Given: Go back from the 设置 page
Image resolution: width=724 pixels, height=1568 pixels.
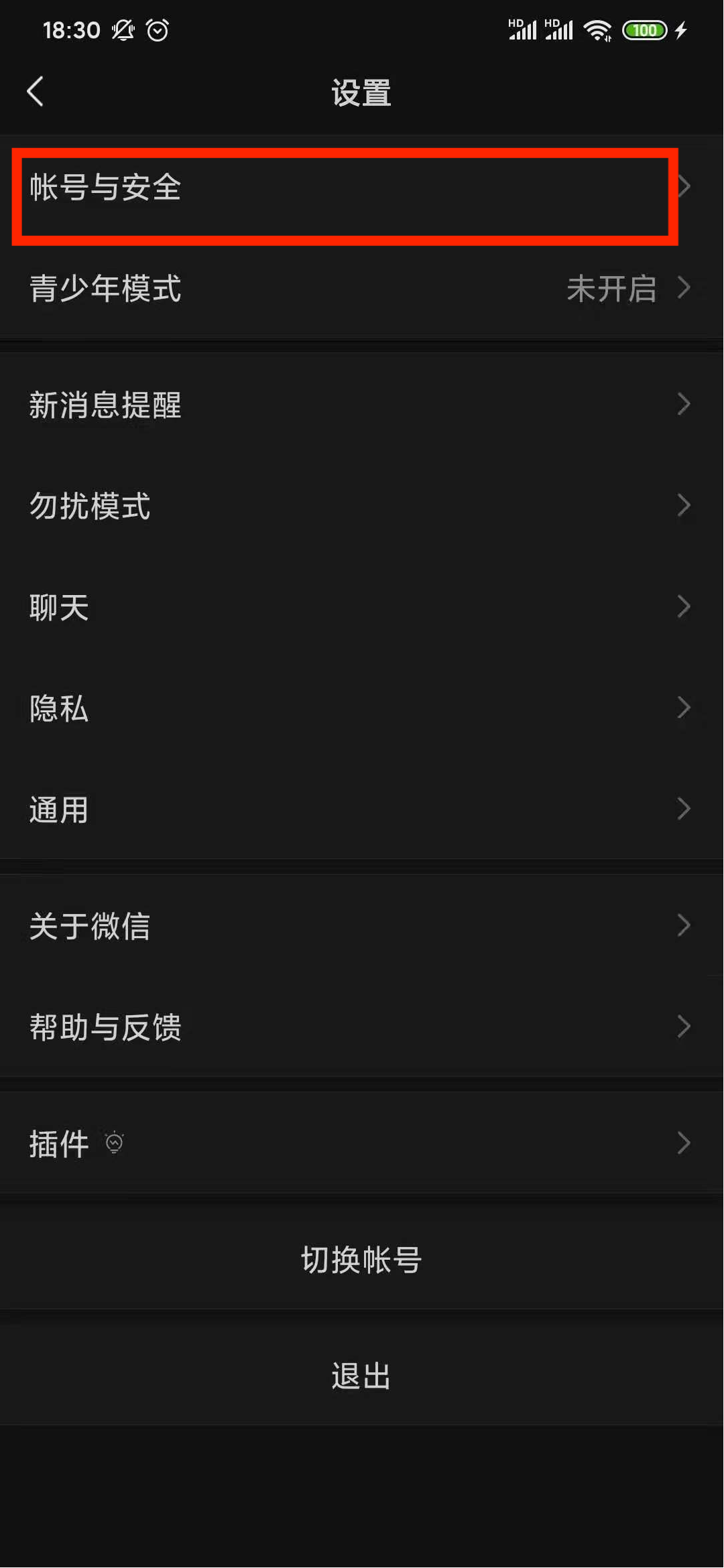Looking at the screenshot, I should click(x=36, y=92).
